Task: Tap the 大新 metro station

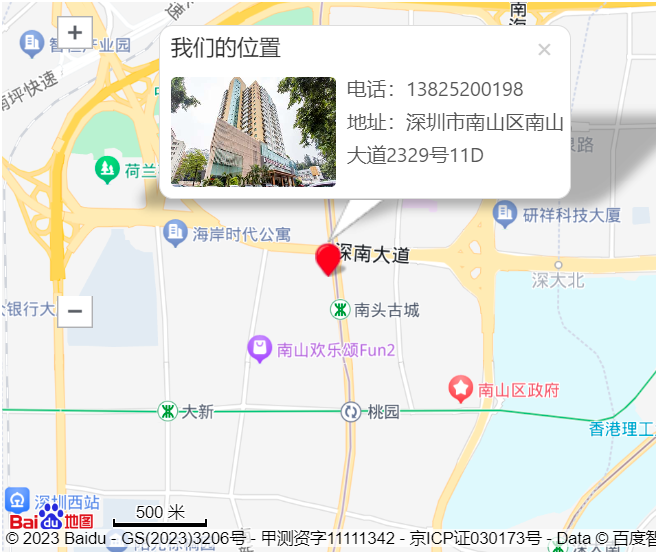Action: coord(167,411)
